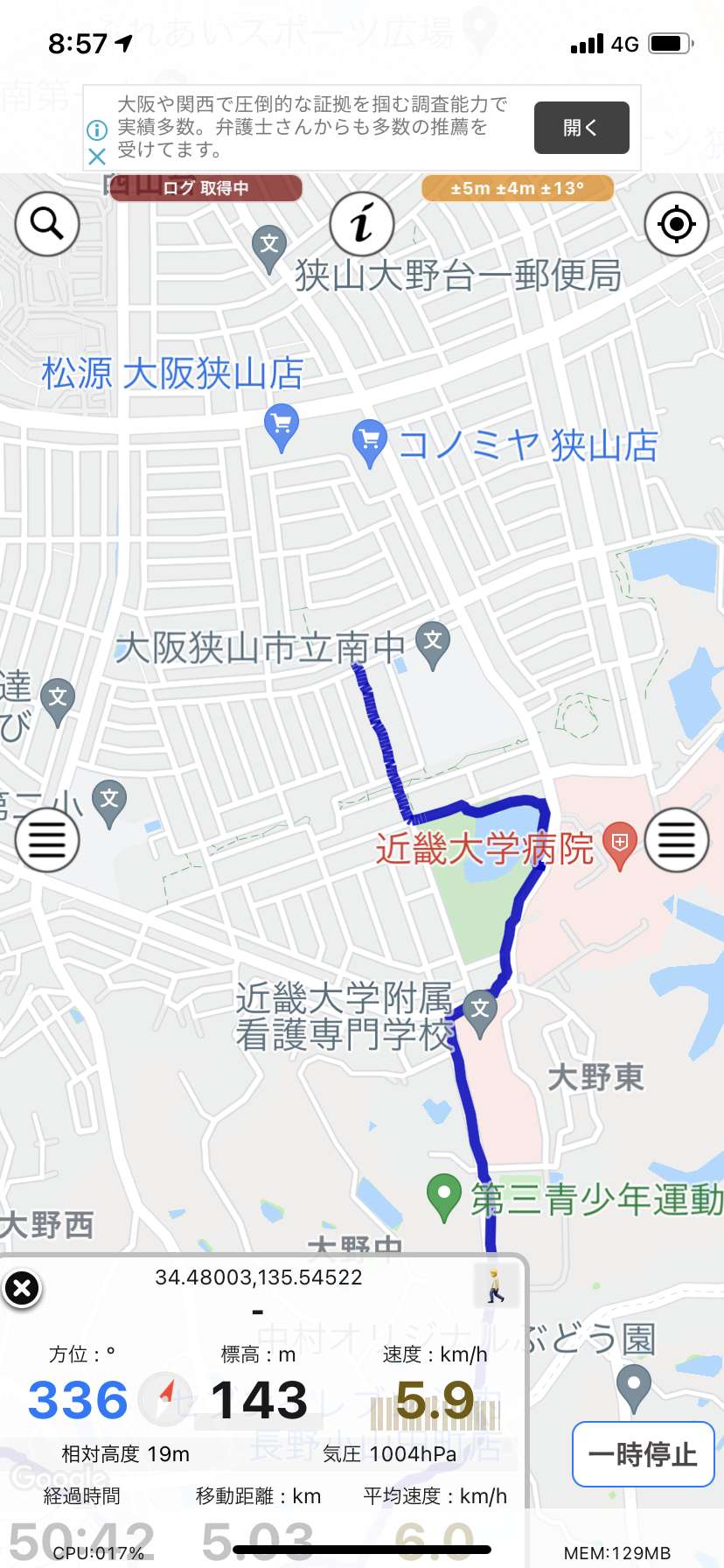Tap the ログ取得中 status badge
The height and width of the screenshot is (1568, 724).
pos(205,188)
